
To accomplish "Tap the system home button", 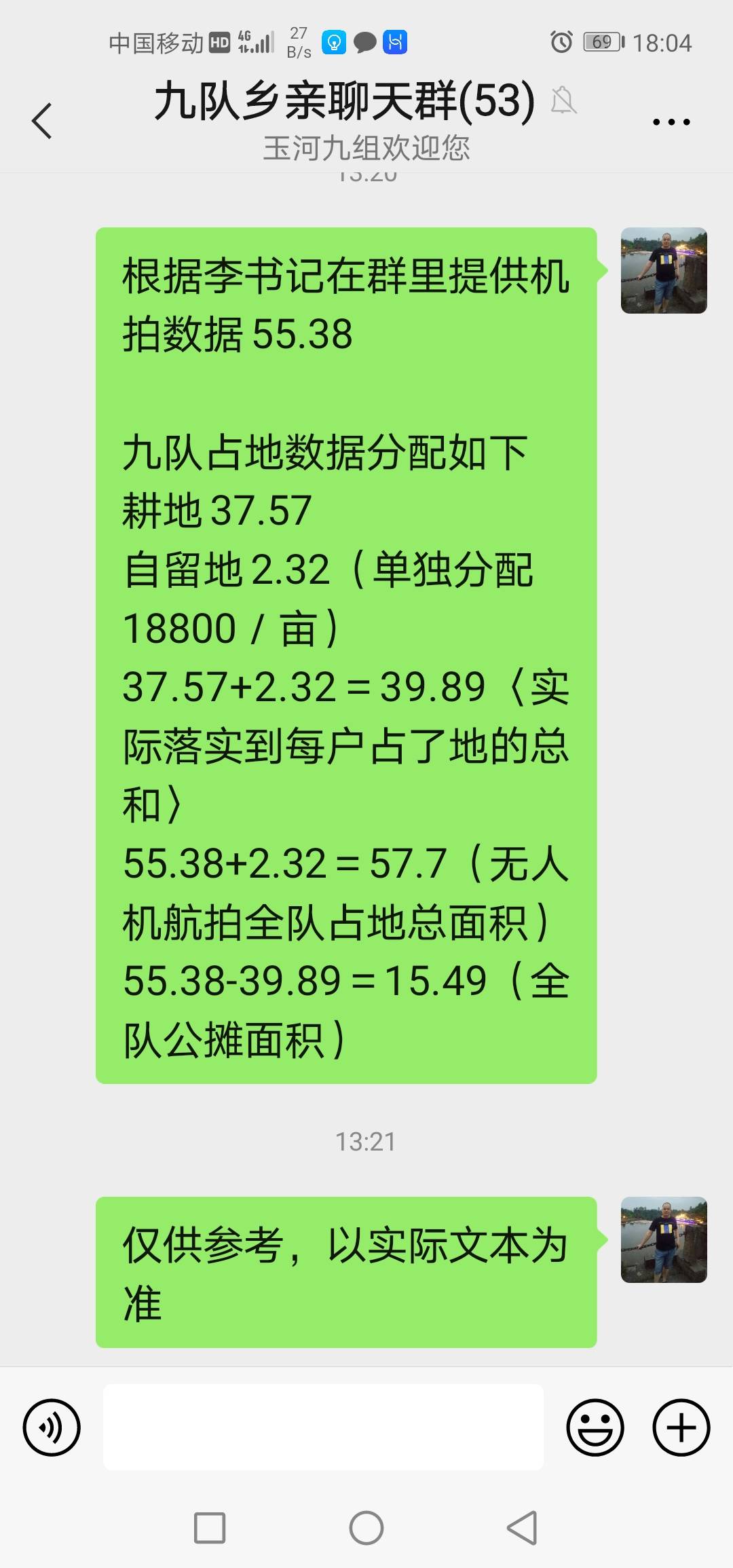I will [366, 1528].
